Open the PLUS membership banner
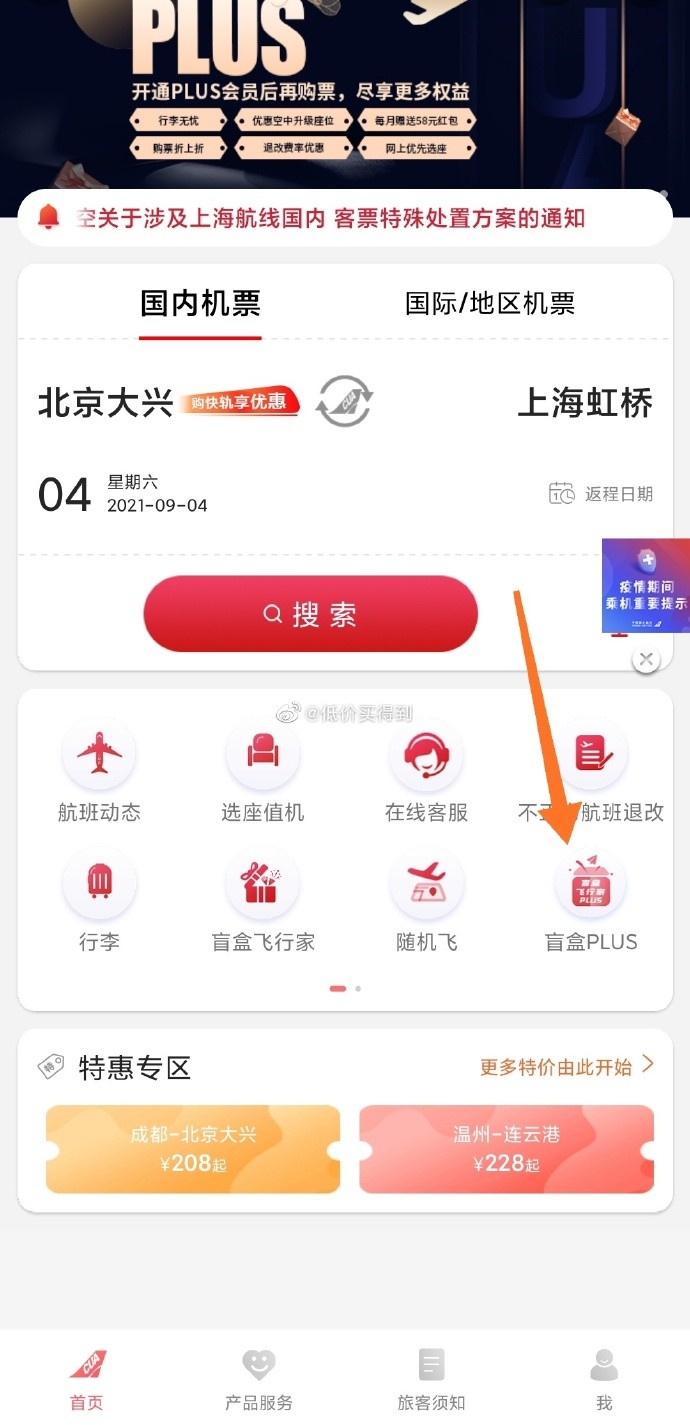 click(345, 90)
